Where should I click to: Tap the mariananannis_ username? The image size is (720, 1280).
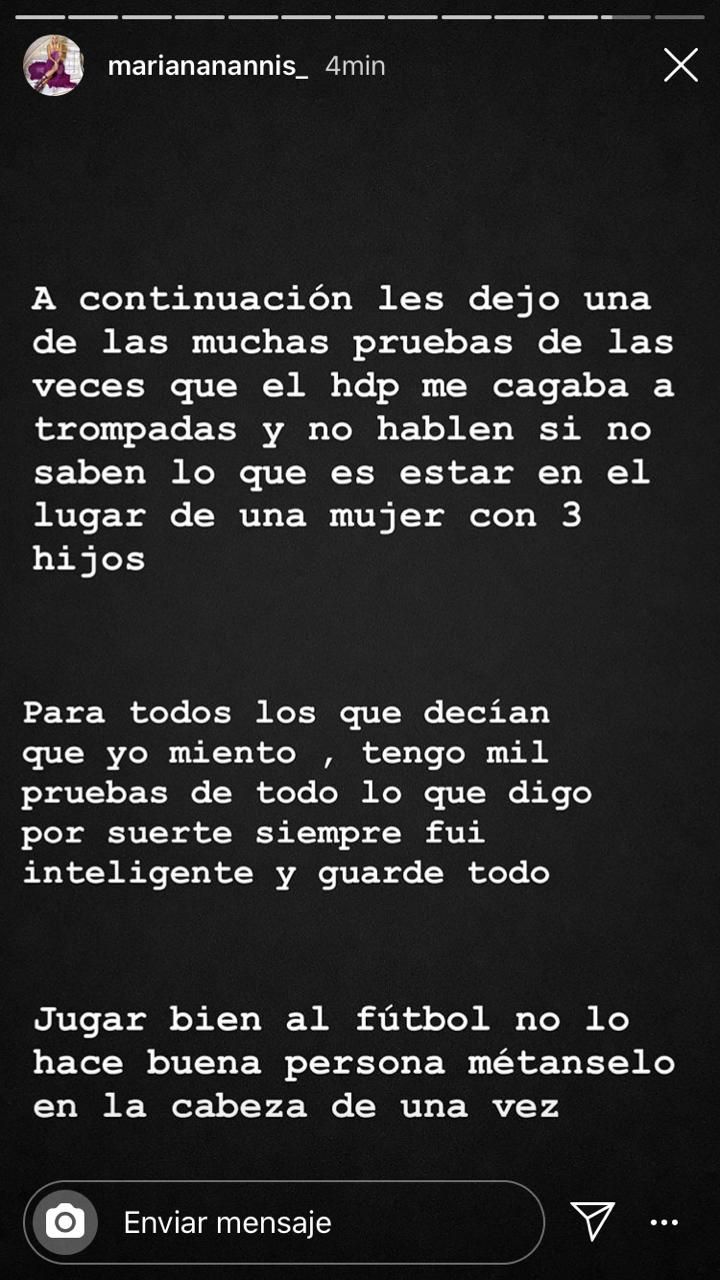pos(208,67)
